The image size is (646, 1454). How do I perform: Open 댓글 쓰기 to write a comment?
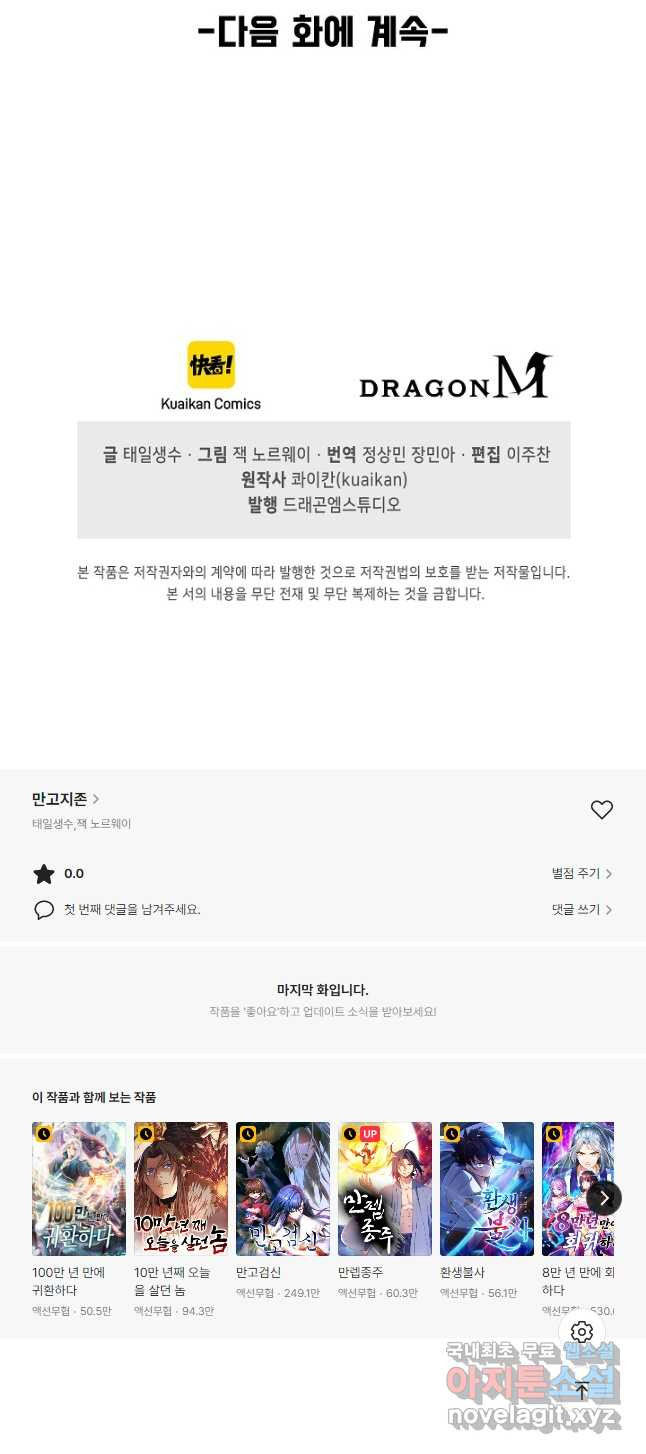[x=581, y=910]
